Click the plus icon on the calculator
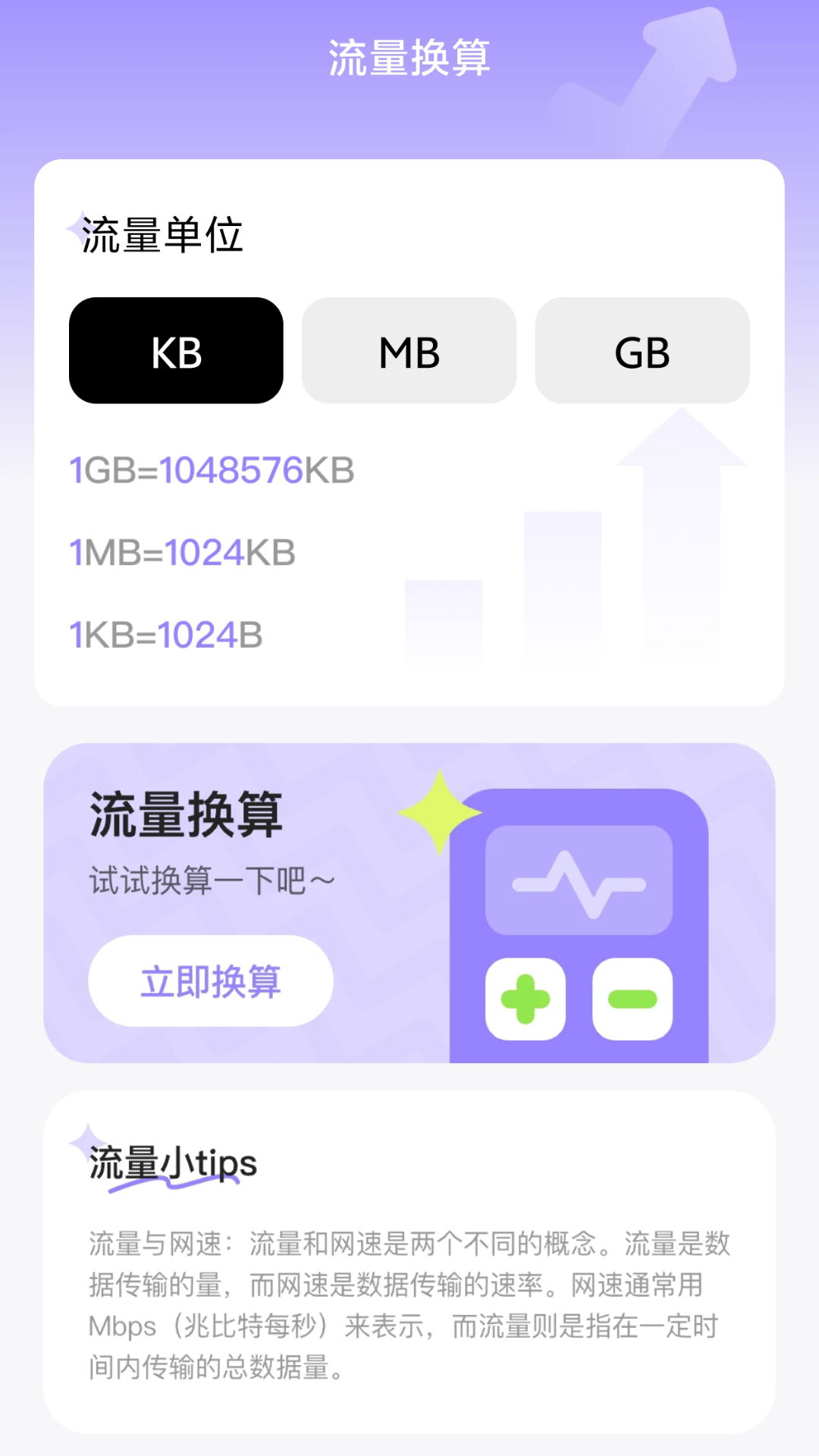Screen dimensions: 819x1456 (x=526, y=998)
